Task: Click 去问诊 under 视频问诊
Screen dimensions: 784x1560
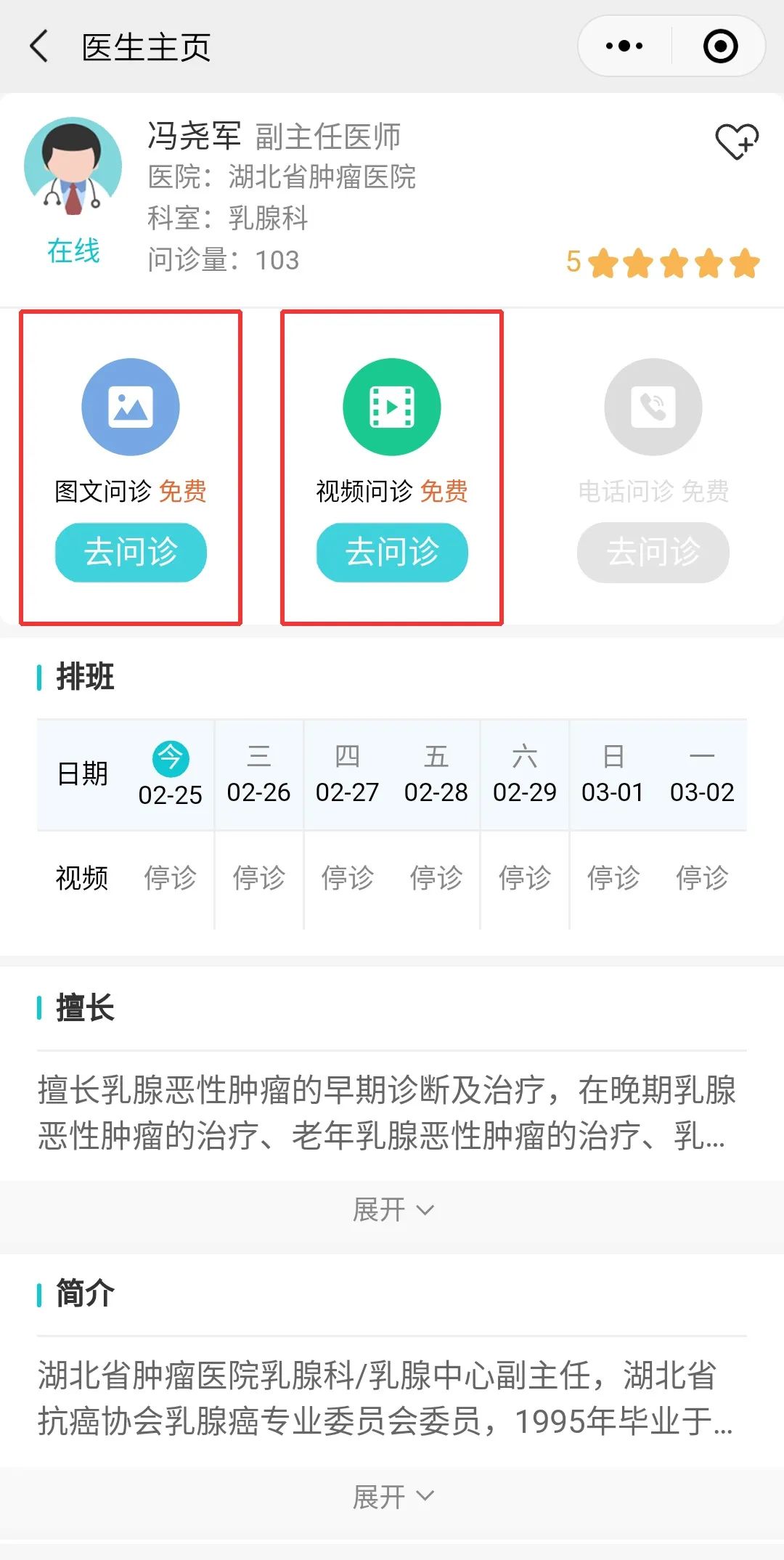Action: [x=391, y=552]
